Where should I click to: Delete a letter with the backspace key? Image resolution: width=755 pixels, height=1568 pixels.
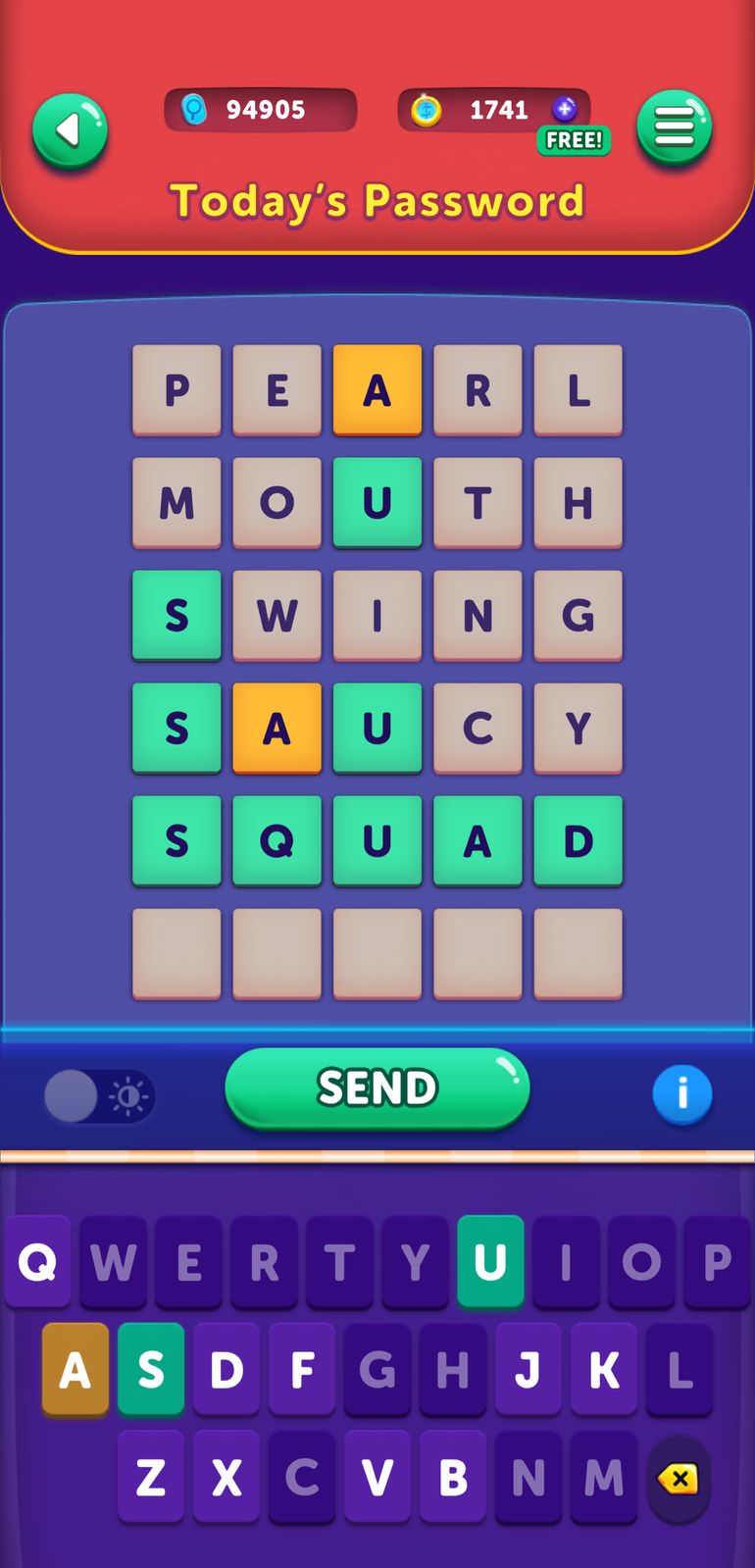click(679, 1478)
